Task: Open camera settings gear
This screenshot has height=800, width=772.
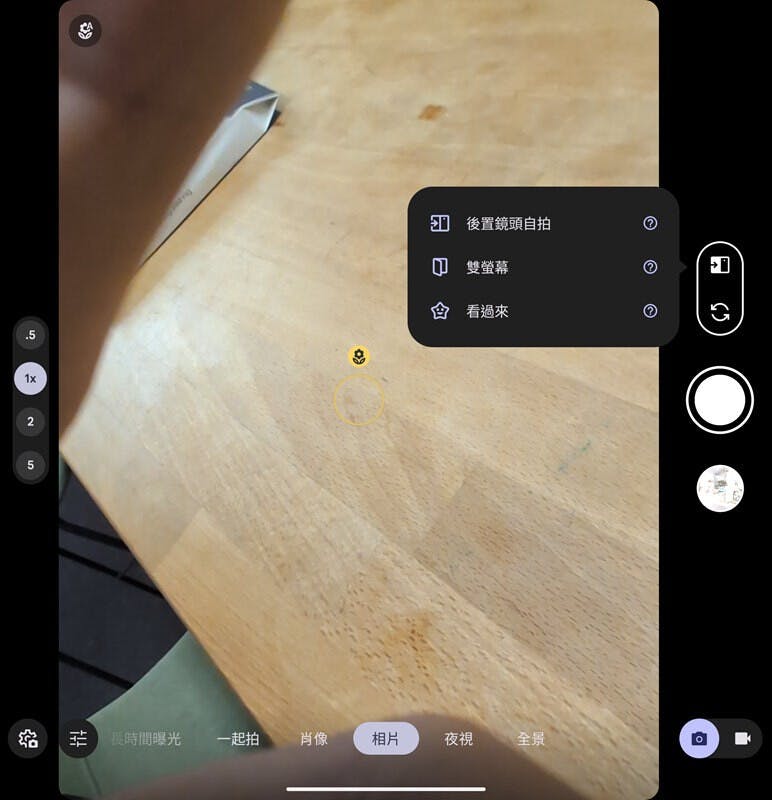Action: [x=28, y=739]
